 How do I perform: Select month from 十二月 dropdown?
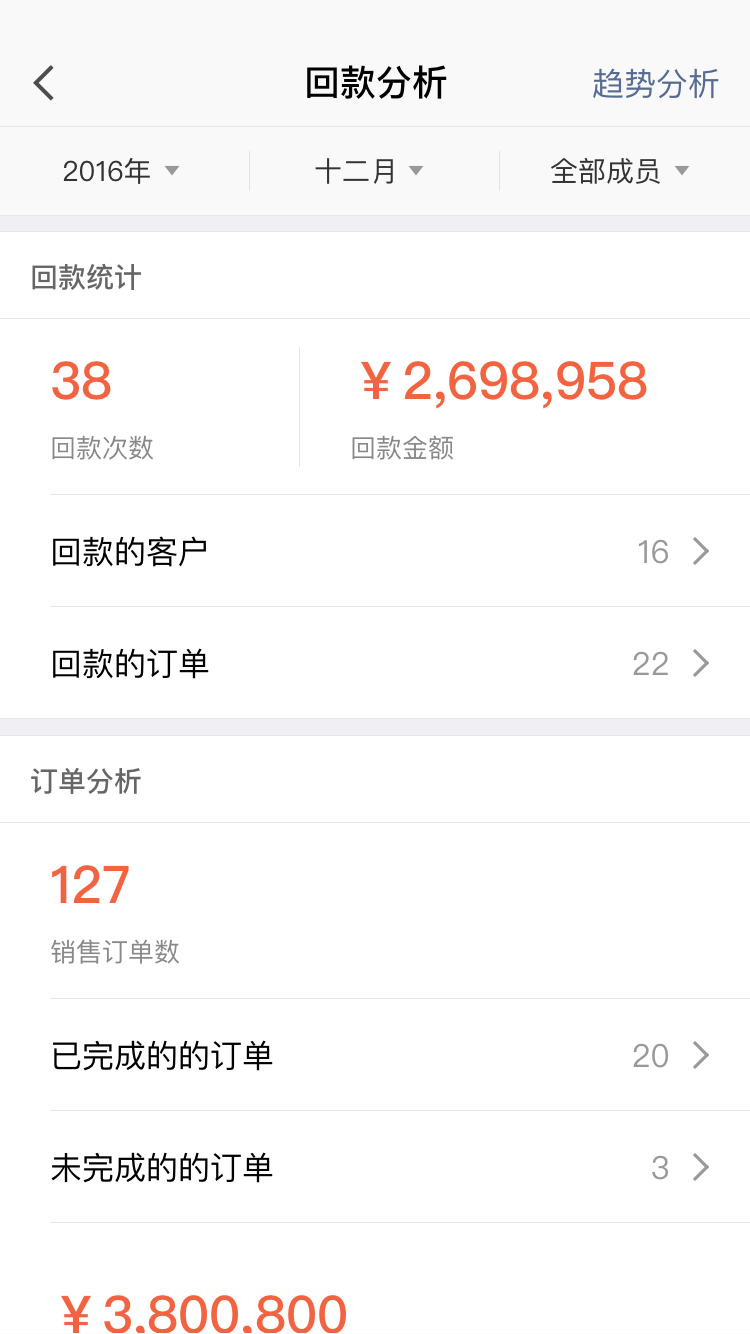pos(369,171)
